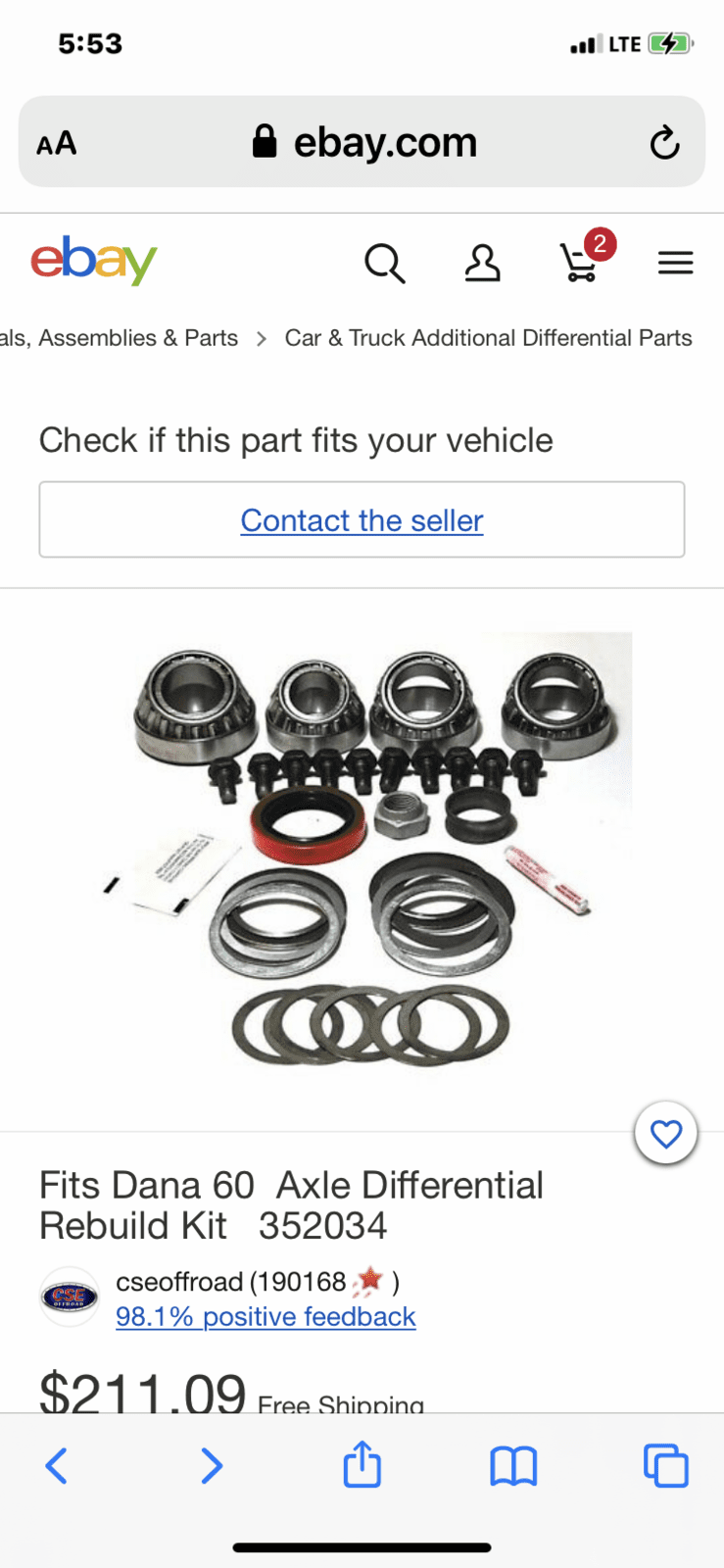Open cseoffroad seller profile
Image resolution: width=724 pixels, height=1568 pixels.
179,1282
